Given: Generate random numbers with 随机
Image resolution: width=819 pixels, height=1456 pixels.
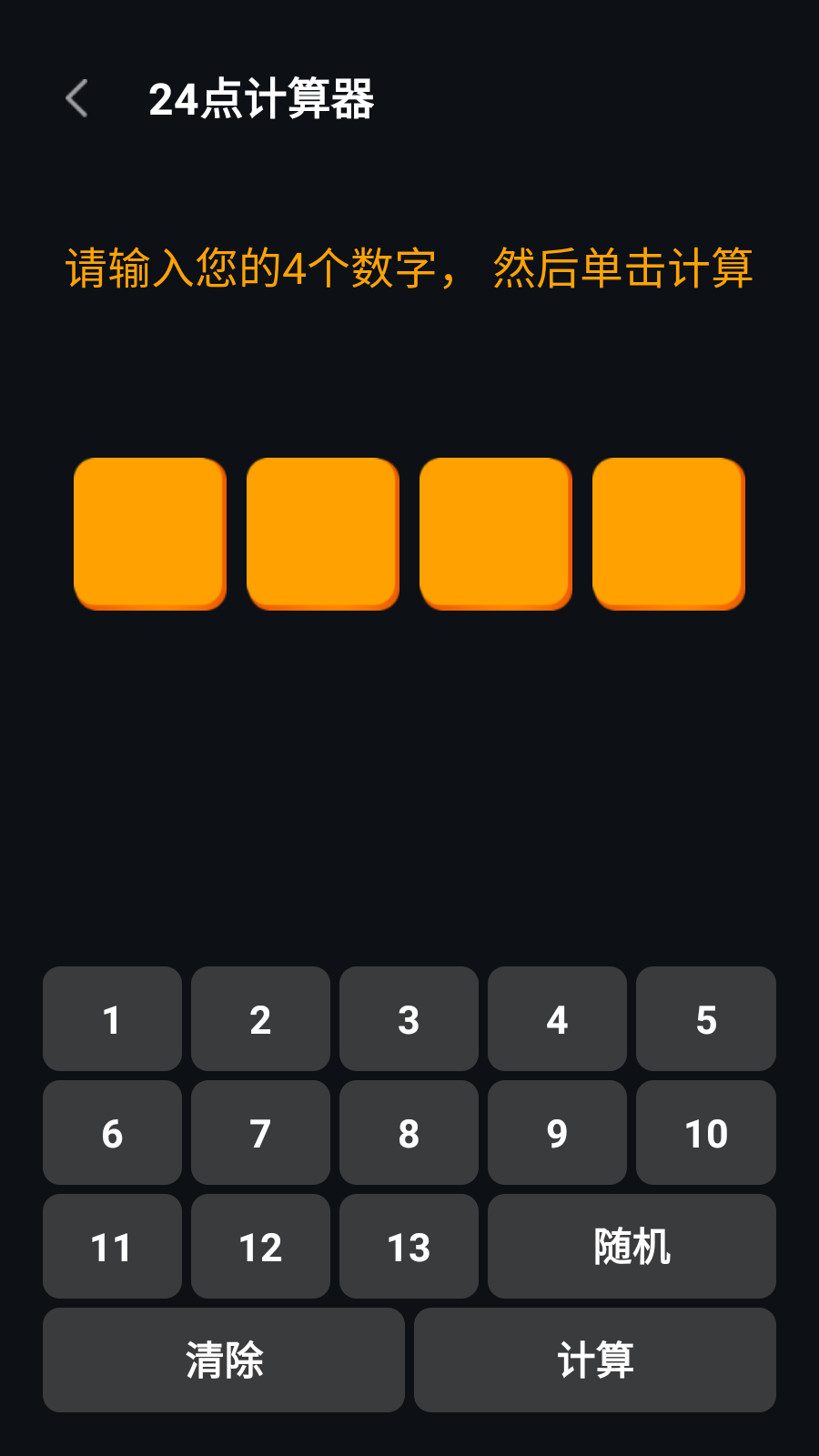Looking at the screenshot, I should [x=632, y=1247].
